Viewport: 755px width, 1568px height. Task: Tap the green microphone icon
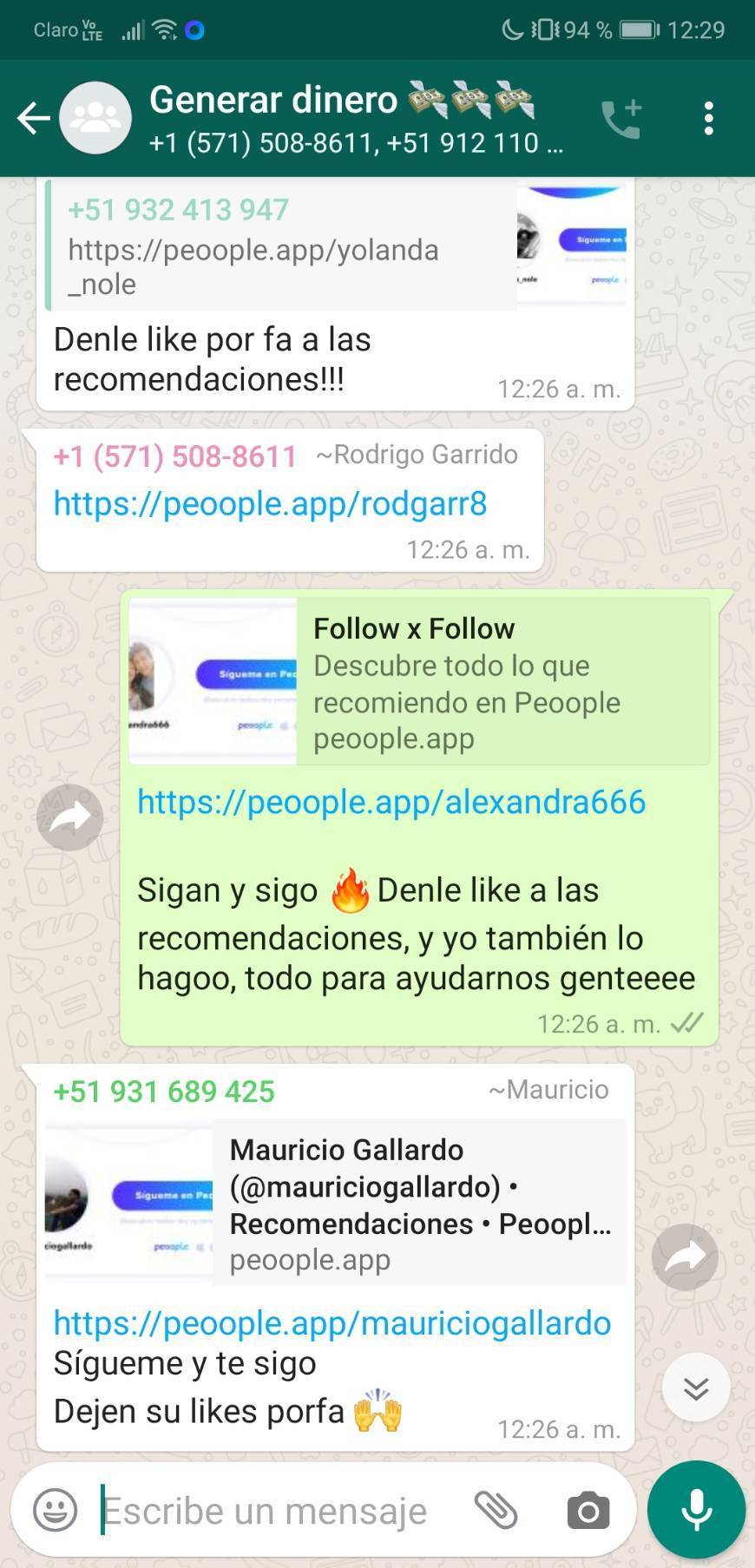(x=695, y=1508)
